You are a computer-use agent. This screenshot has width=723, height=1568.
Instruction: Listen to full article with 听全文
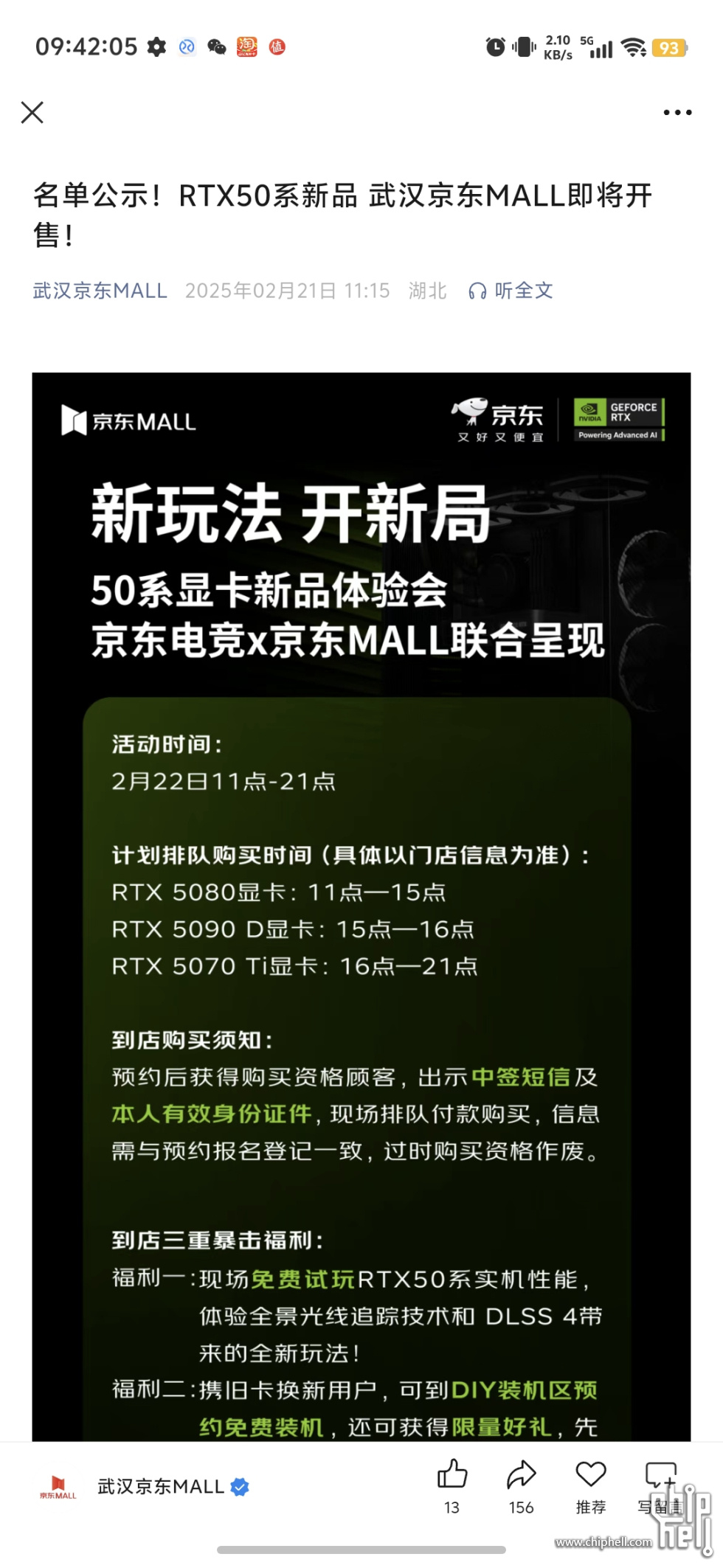pyautogui.click(x=511, y=291)
